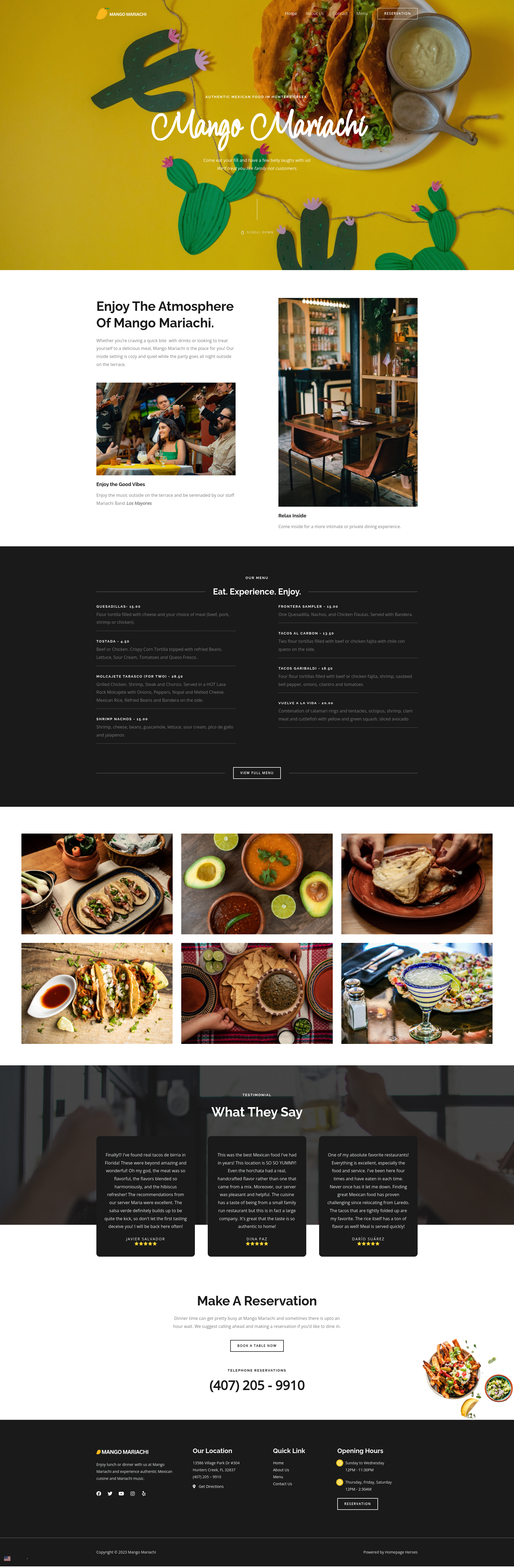The image size is (514, 1568).
Task: Tap the Book a Table Now button
Action: click(257, 1346)
